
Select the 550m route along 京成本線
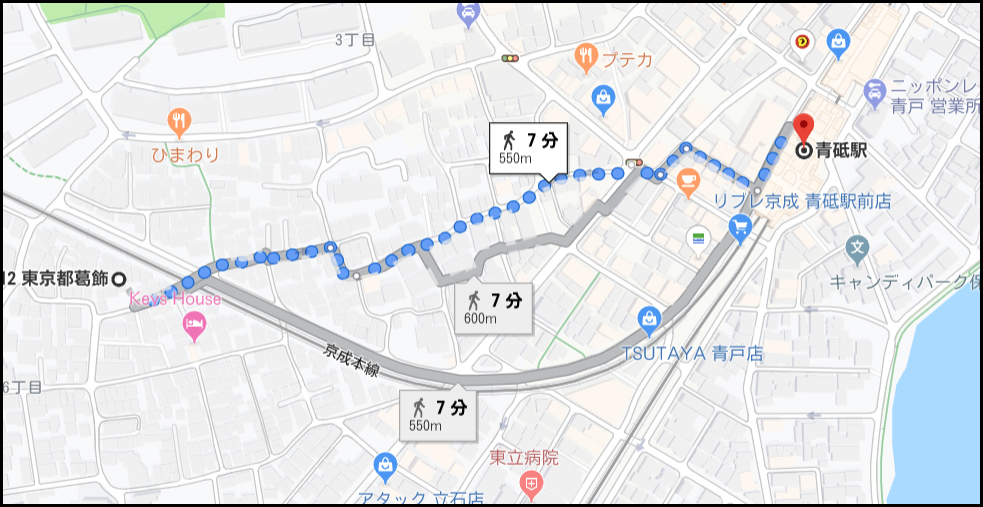437,415
